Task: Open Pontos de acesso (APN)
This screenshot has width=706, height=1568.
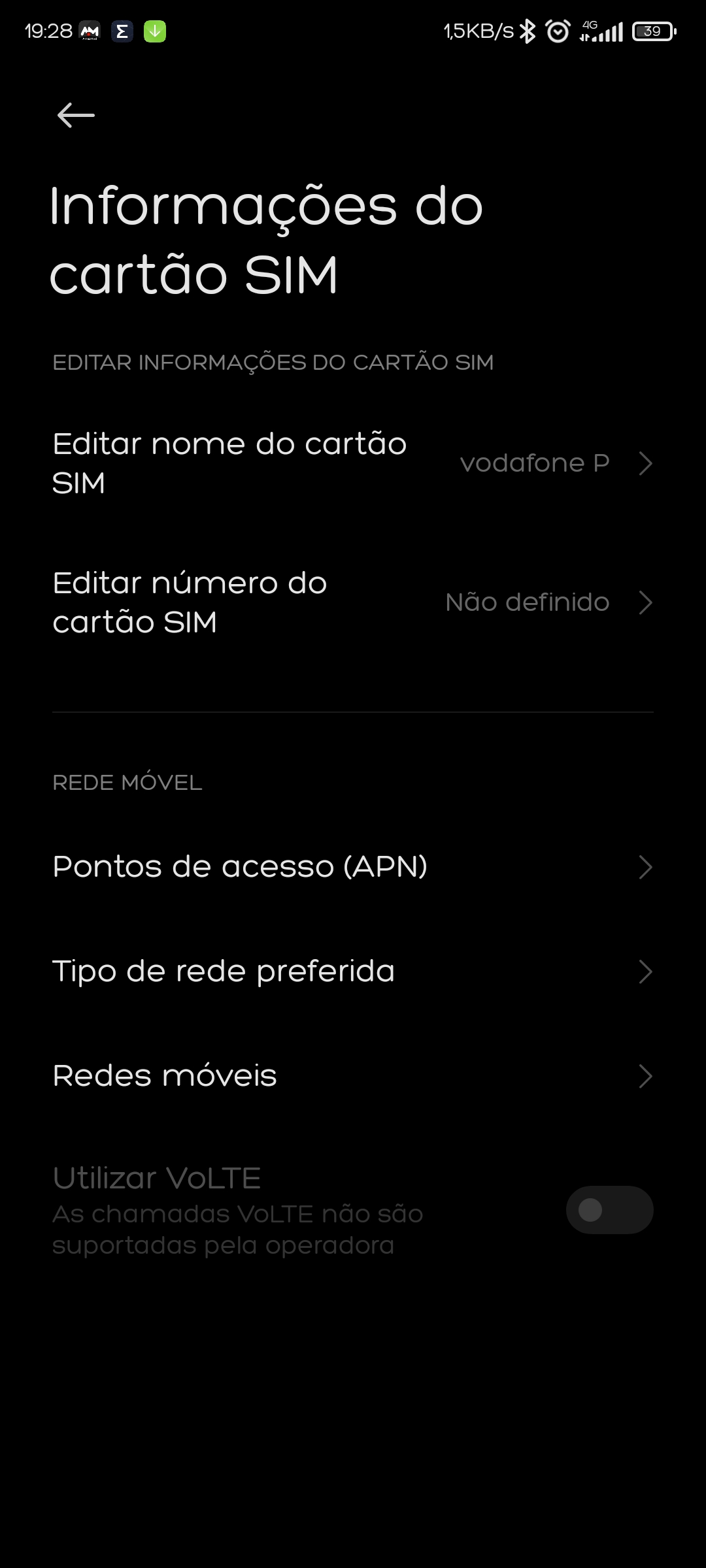Action: pos(353,867)
